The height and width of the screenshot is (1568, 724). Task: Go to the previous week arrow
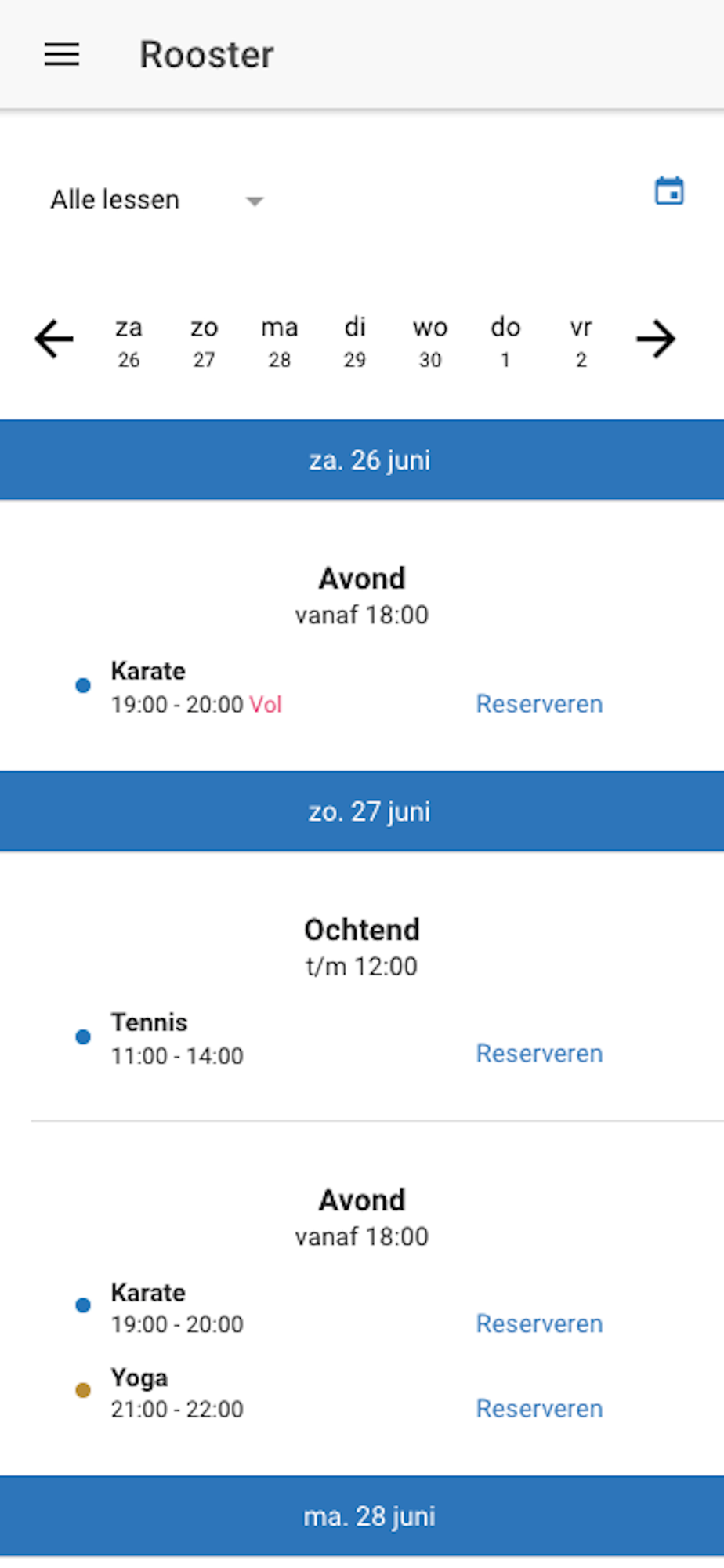(x=54, y=339)
